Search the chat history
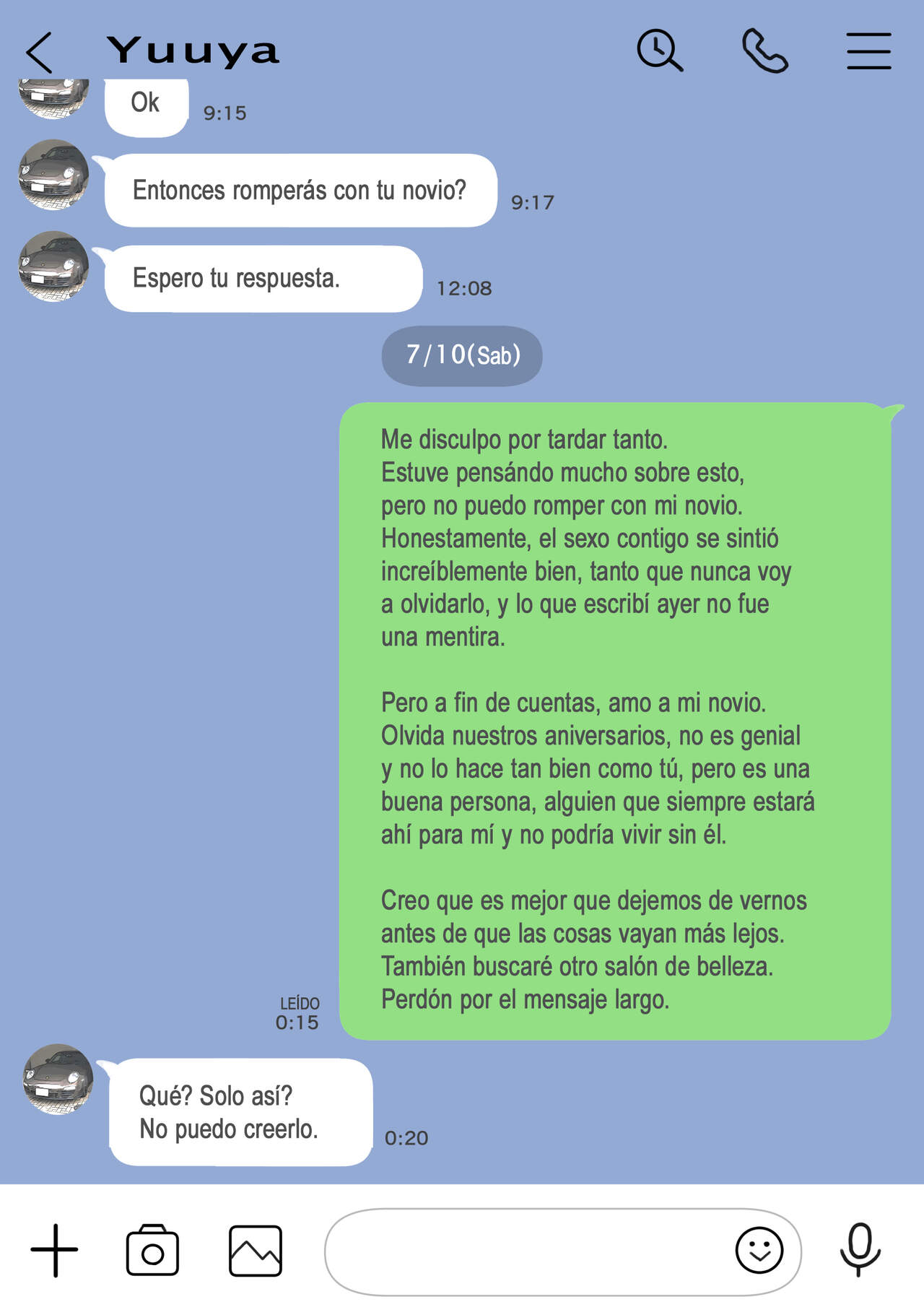924x1307 pixels. 659,51
